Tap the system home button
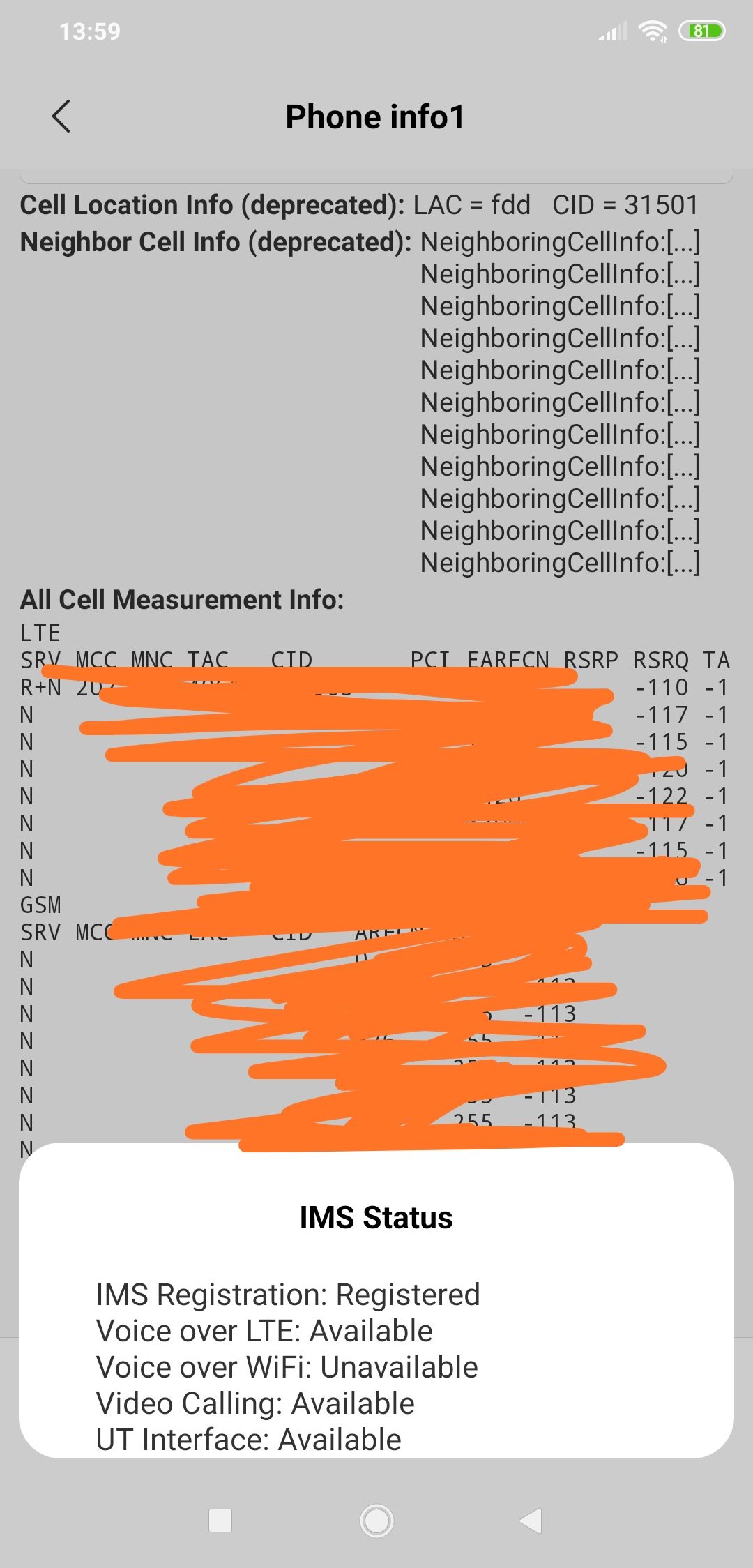The image size is (753, 1568). [x=376, y=1521]
